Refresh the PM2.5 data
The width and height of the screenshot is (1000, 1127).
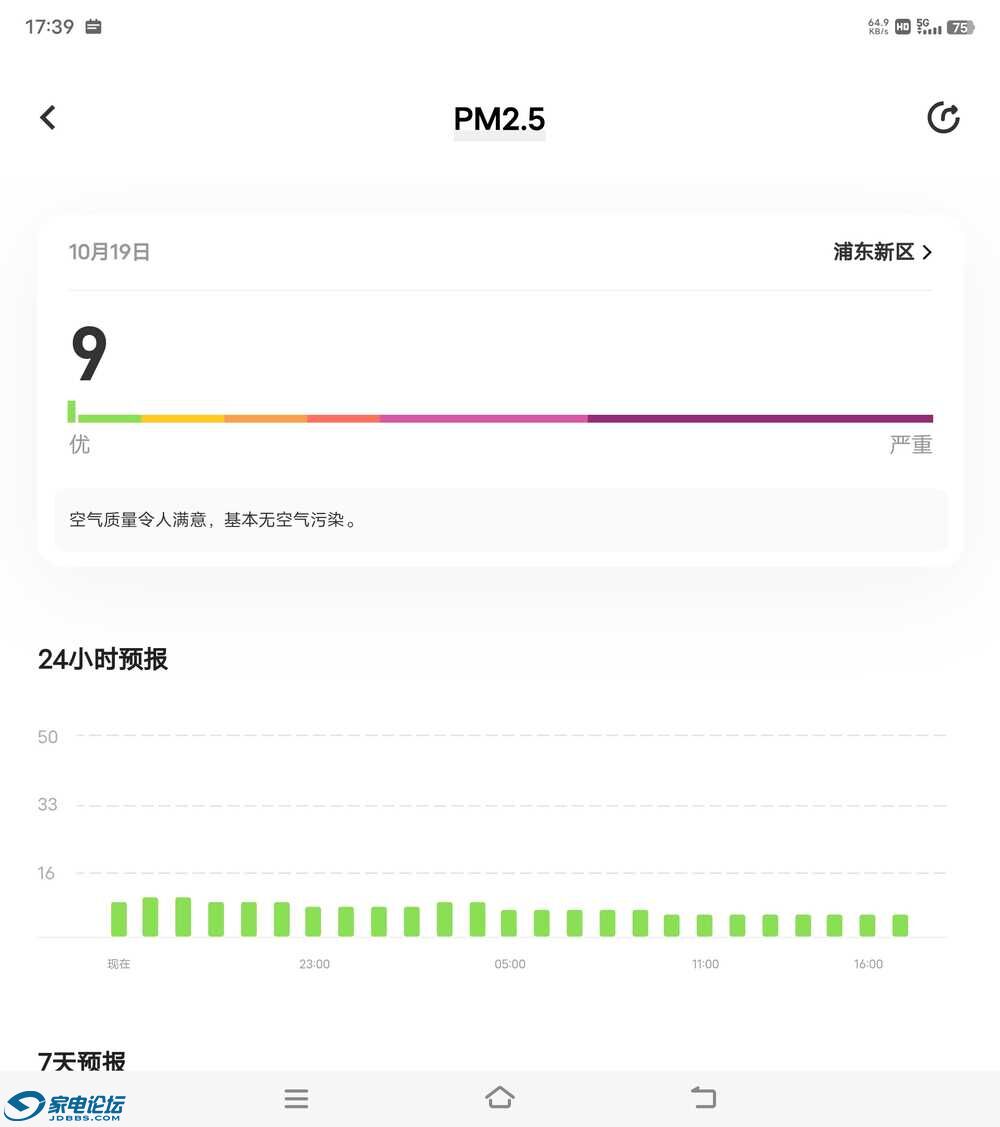(944, 117)
